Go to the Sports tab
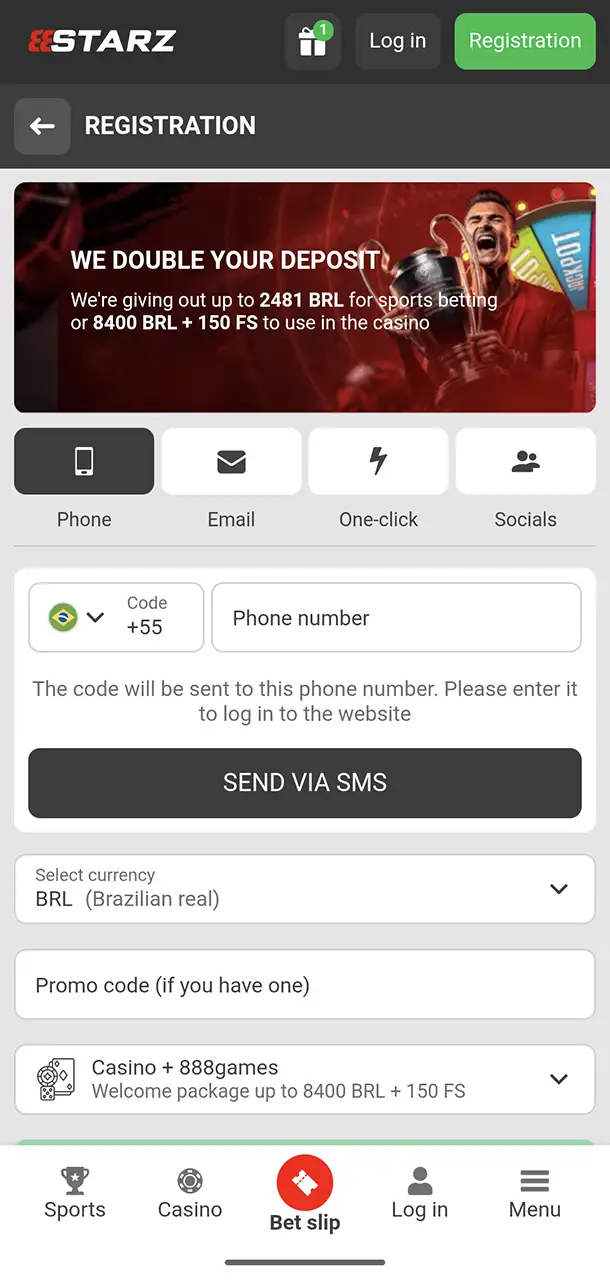Viewport: 610px width, 1280px height. (x=75, y=1193)
